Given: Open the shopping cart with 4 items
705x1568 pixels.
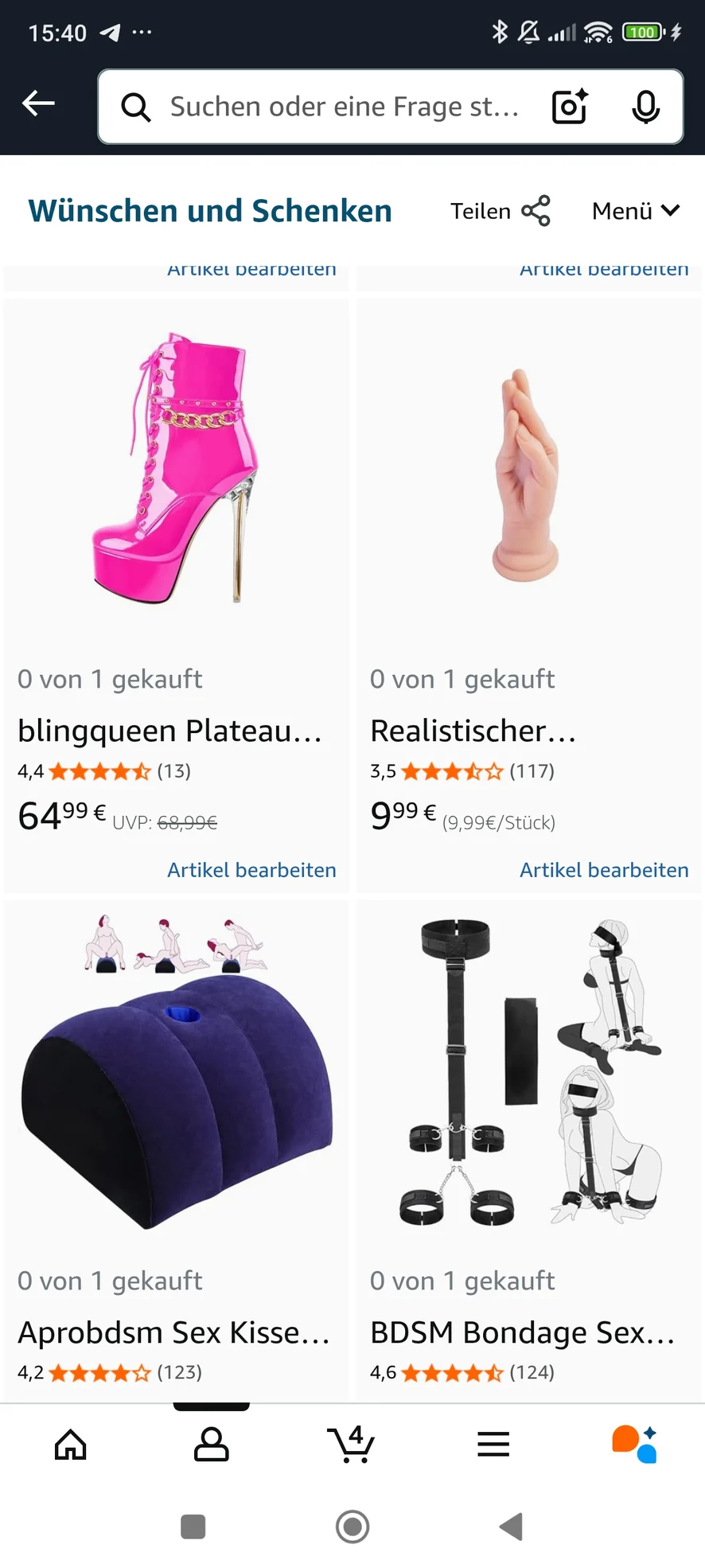Looking at the screenshot, I should [x=351, y=1444].
